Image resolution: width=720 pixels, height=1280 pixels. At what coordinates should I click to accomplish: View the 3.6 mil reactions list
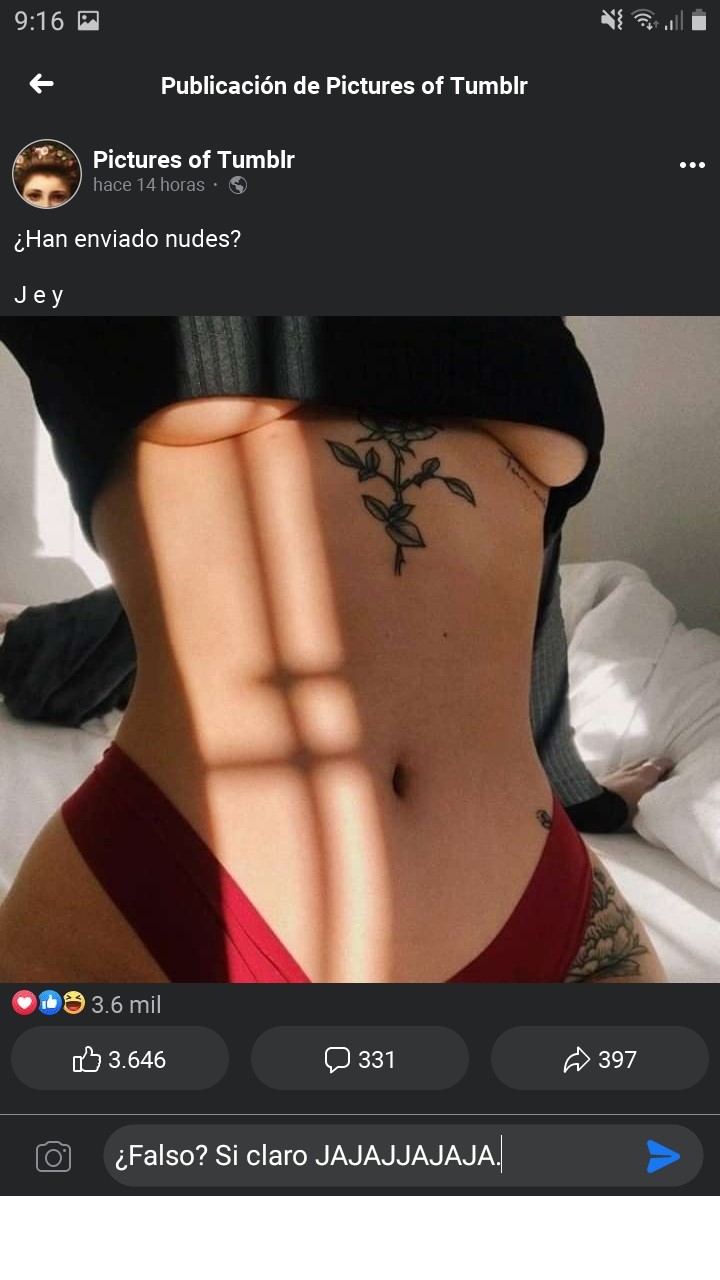pos(88,1004)
